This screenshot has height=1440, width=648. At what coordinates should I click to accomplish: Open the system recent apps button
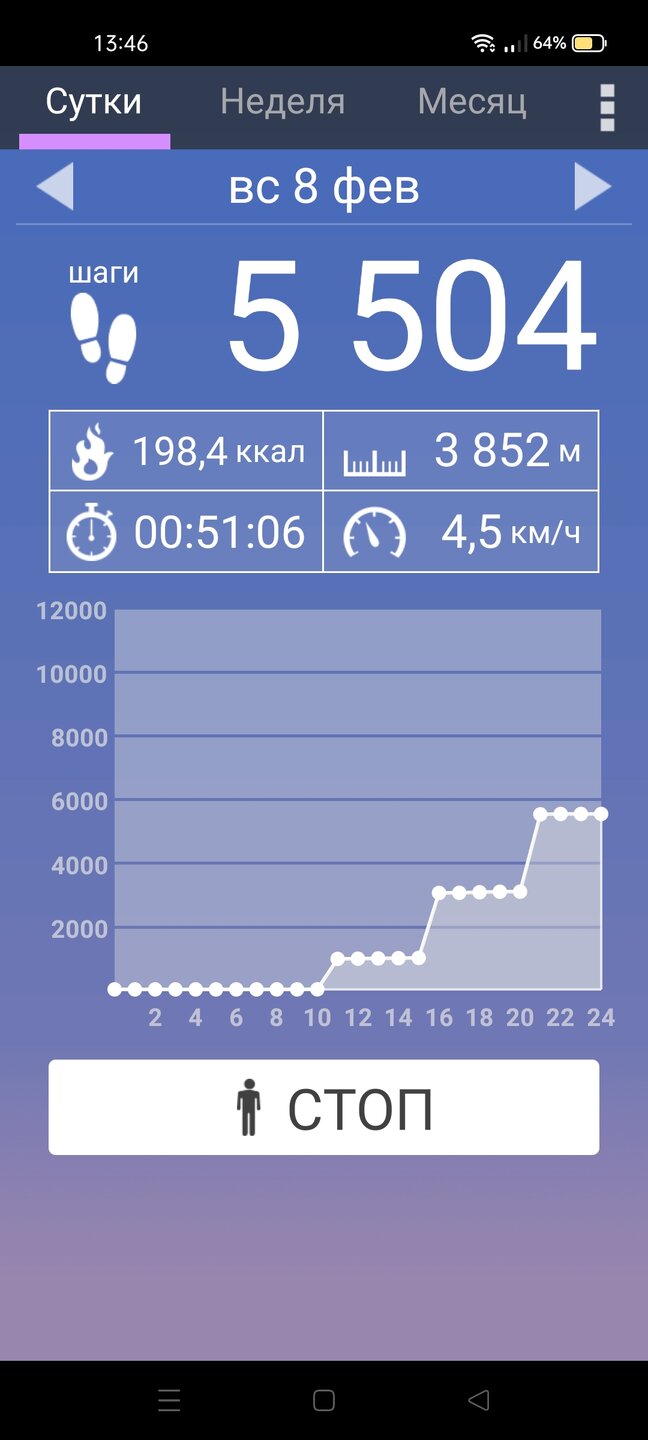[169, 1401]
